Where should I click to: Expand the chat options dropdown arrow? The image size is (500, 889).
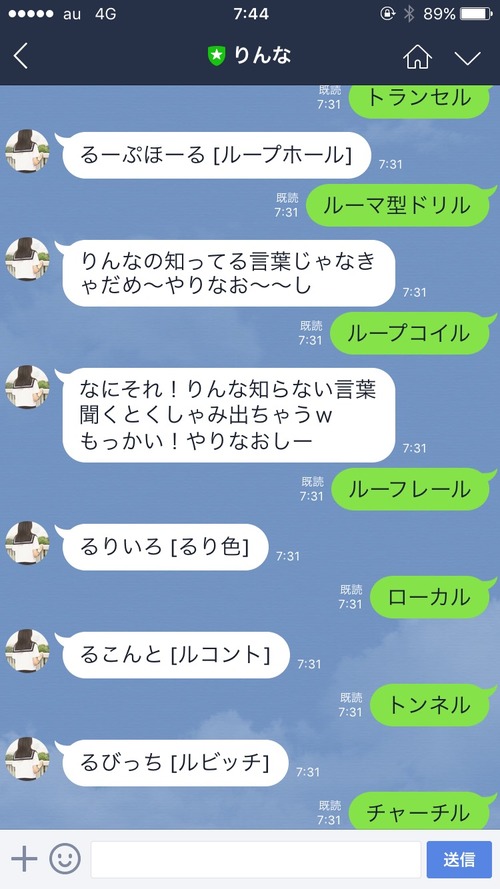click(468, 57)
